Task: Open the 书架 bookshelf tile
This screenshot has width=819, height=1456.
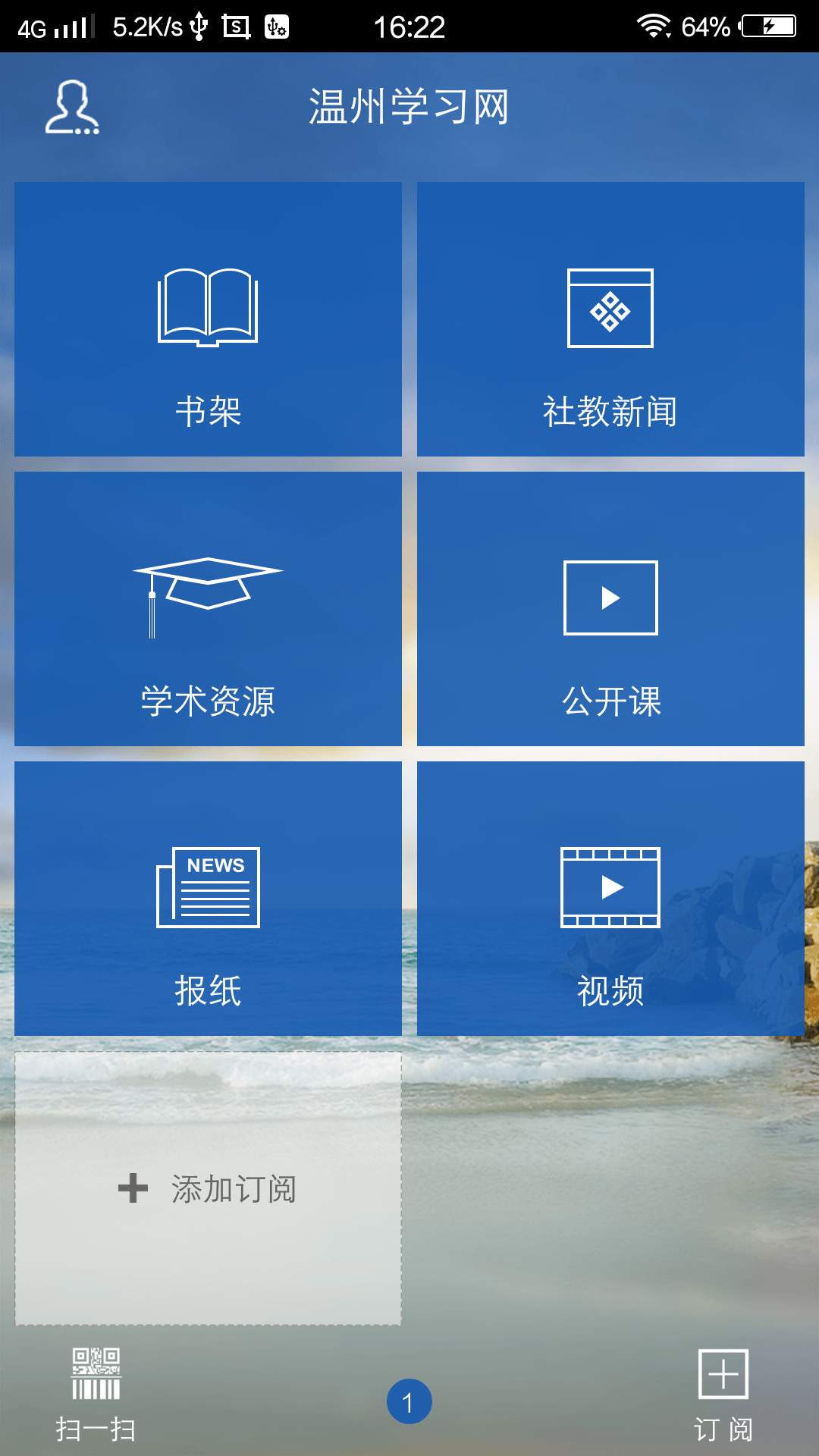Action: pyautogui.click(x=208, y=319)
